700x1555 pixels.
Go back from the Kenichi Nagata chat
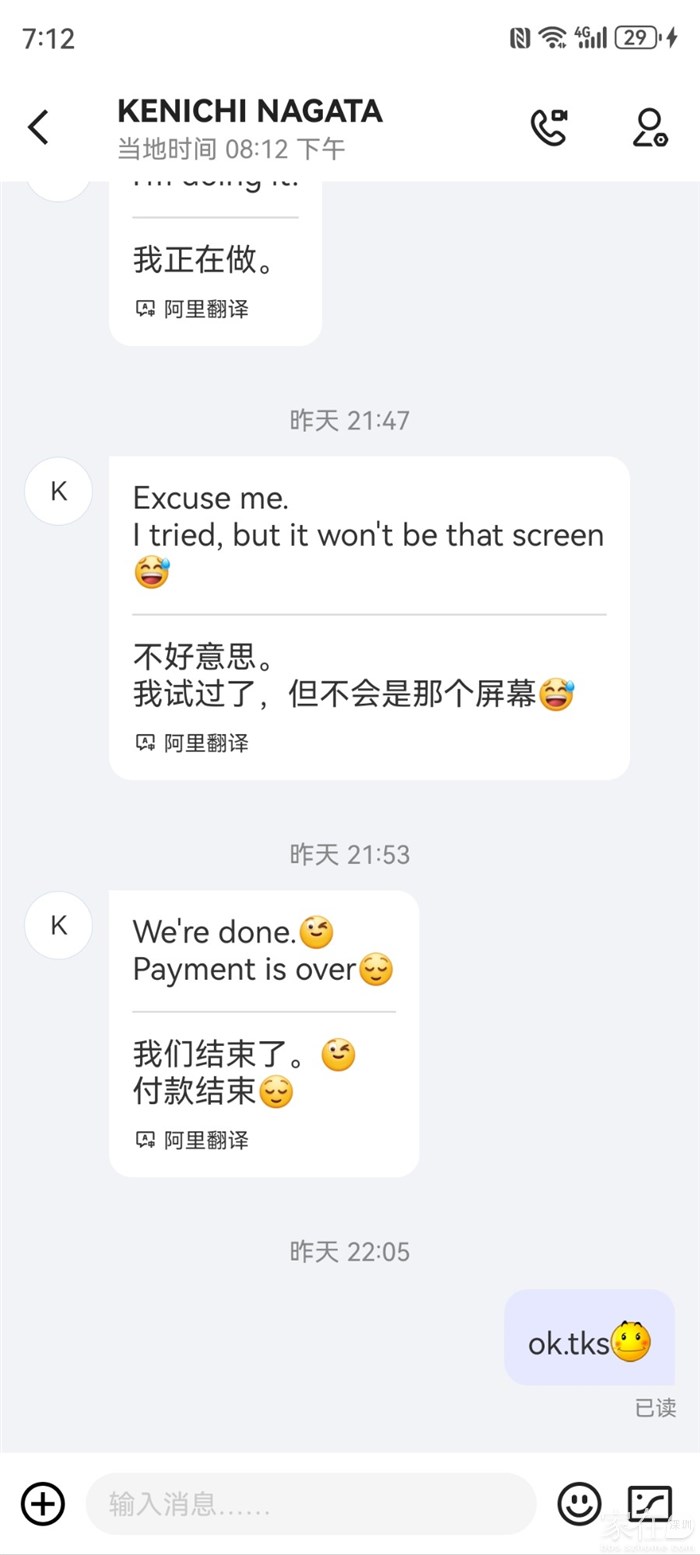pos(38,128)
